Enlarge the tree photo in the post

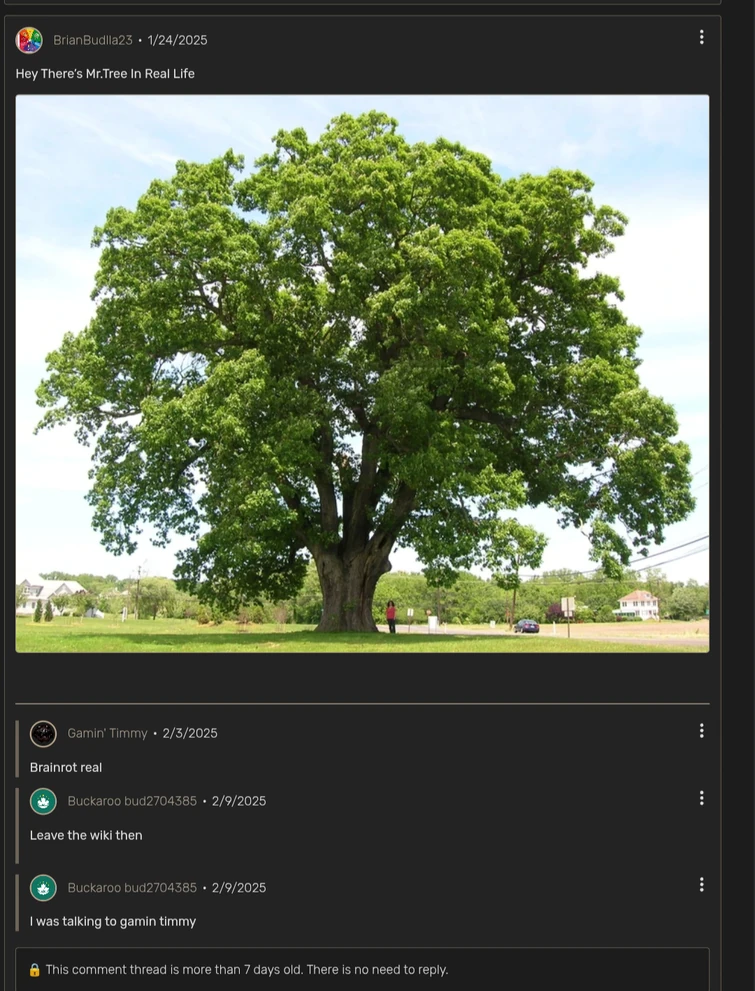tap(362, 373)
